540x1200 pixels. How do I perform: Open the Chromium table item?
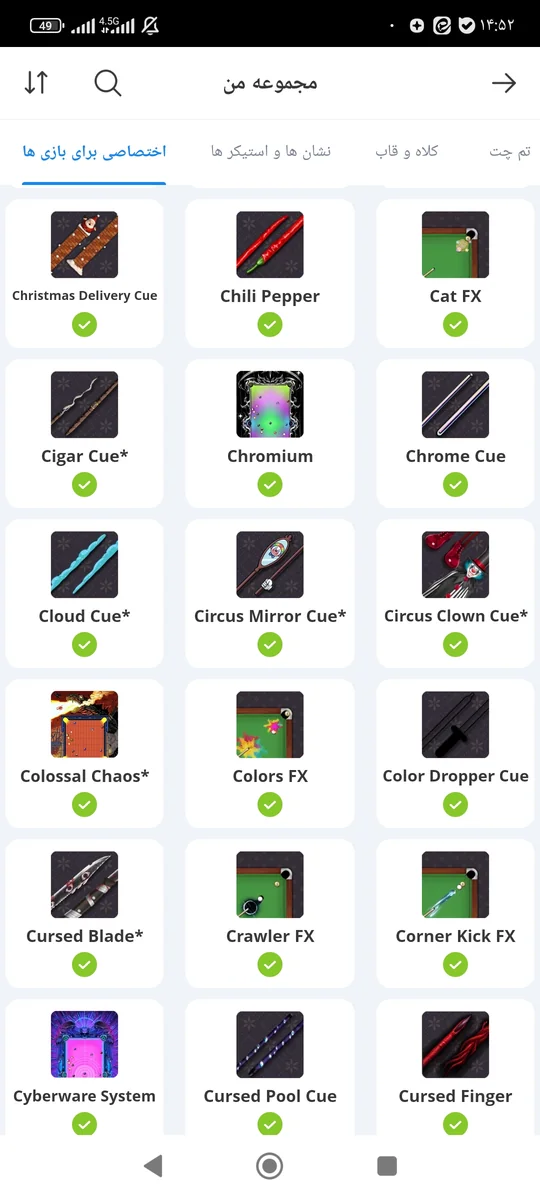[x=270, y=433]
